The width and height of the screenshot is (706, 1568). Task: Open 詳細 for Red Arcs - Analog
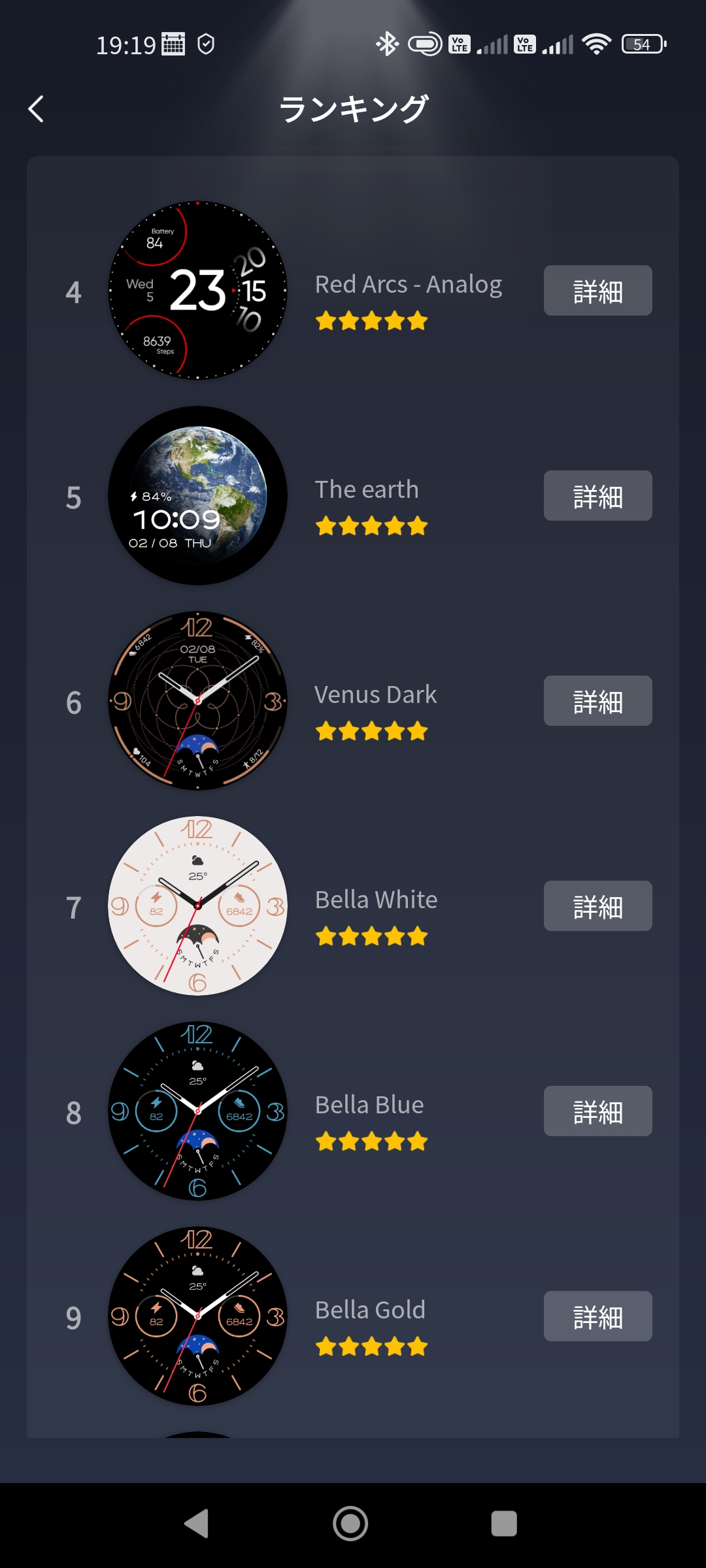tap(597, 291)
